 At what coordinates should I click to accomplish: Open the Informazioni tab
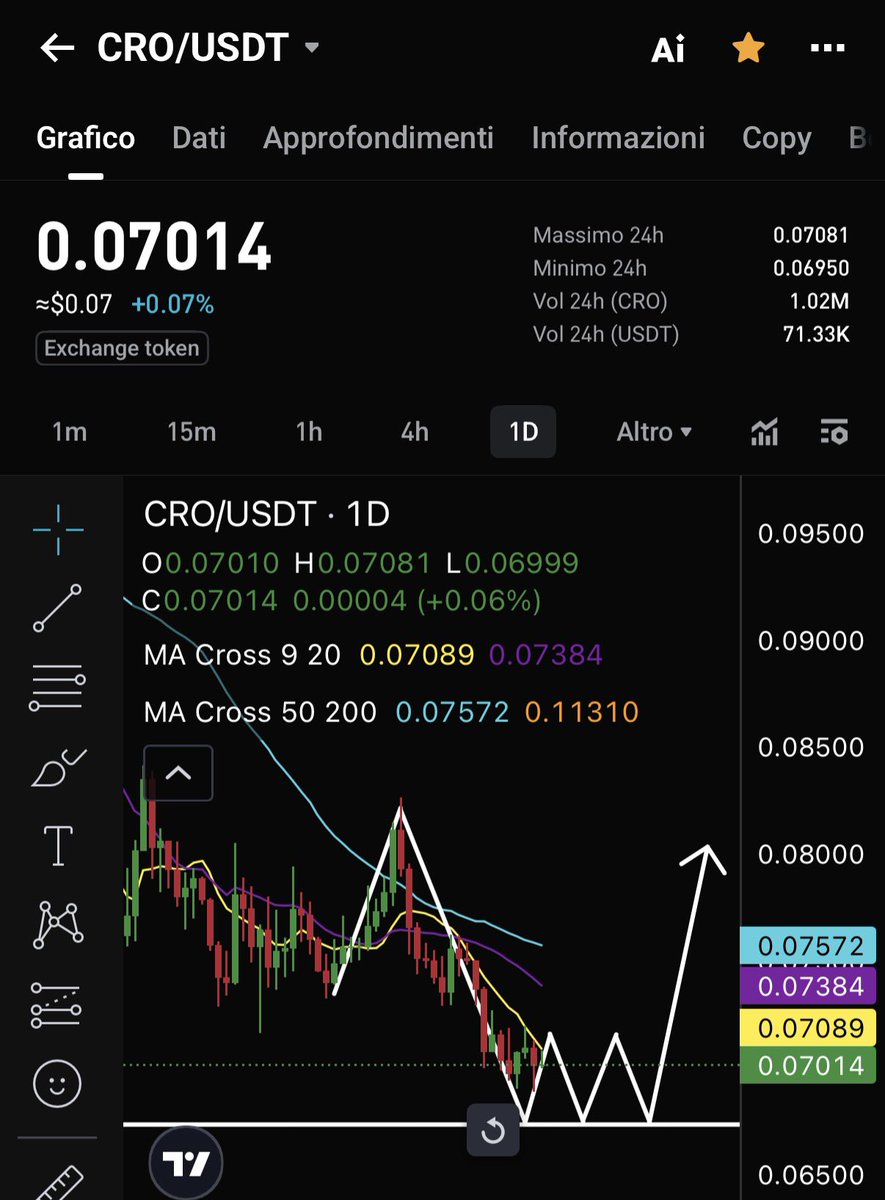(x=618, y=138)
